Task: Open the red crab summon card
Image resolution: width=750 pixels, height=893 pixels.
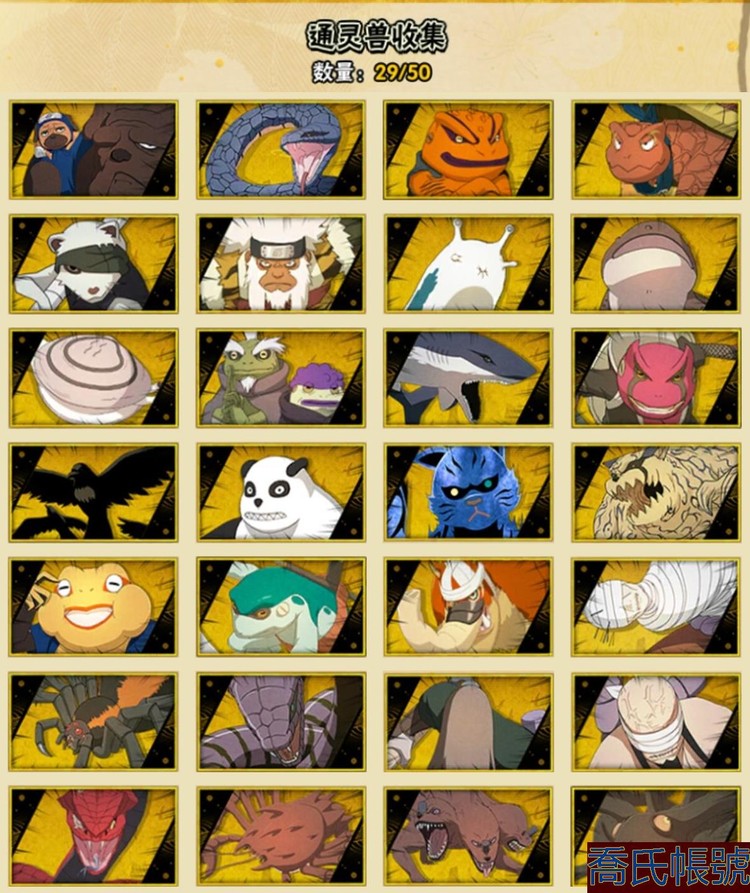Action: (281, 836)
